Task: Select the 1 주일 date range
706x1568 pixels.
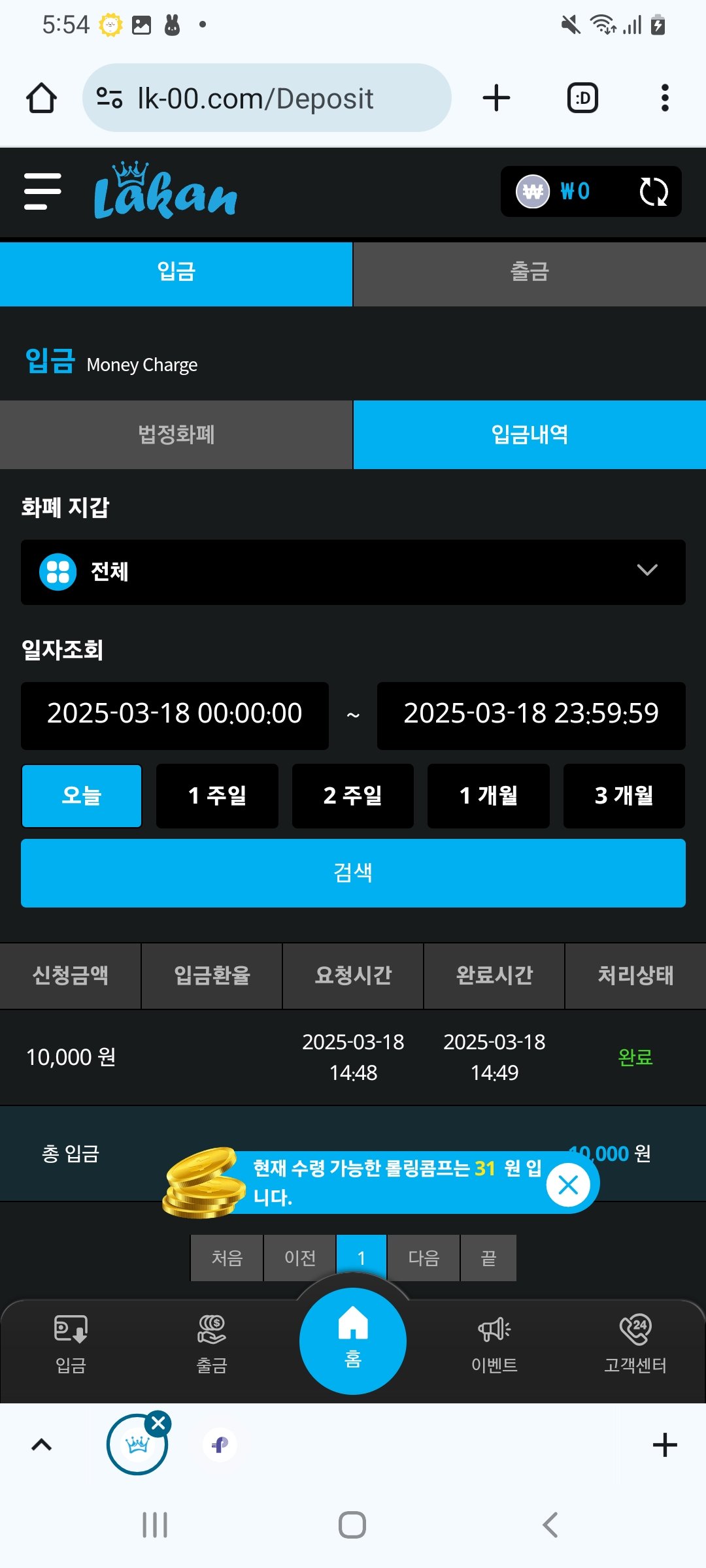Action: pos(217,796)
